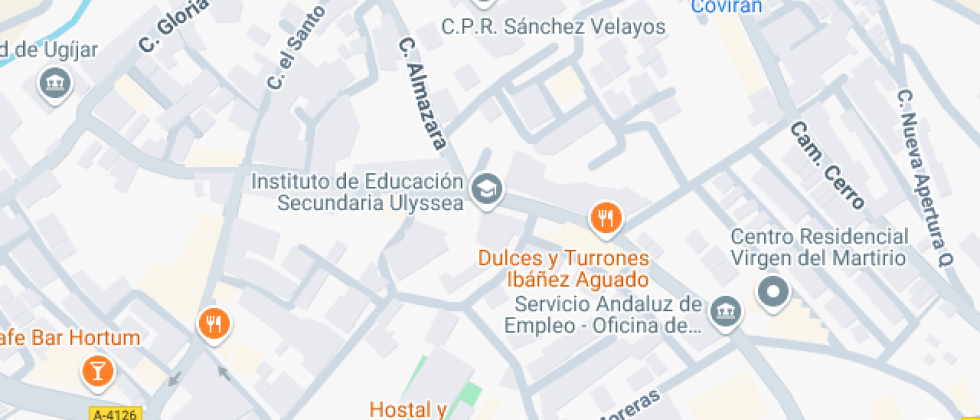This screenshot has height=420, width=980.
Task: Select the Cafe Bar Hortum cocktail pin
Action: tap(98, 372)
